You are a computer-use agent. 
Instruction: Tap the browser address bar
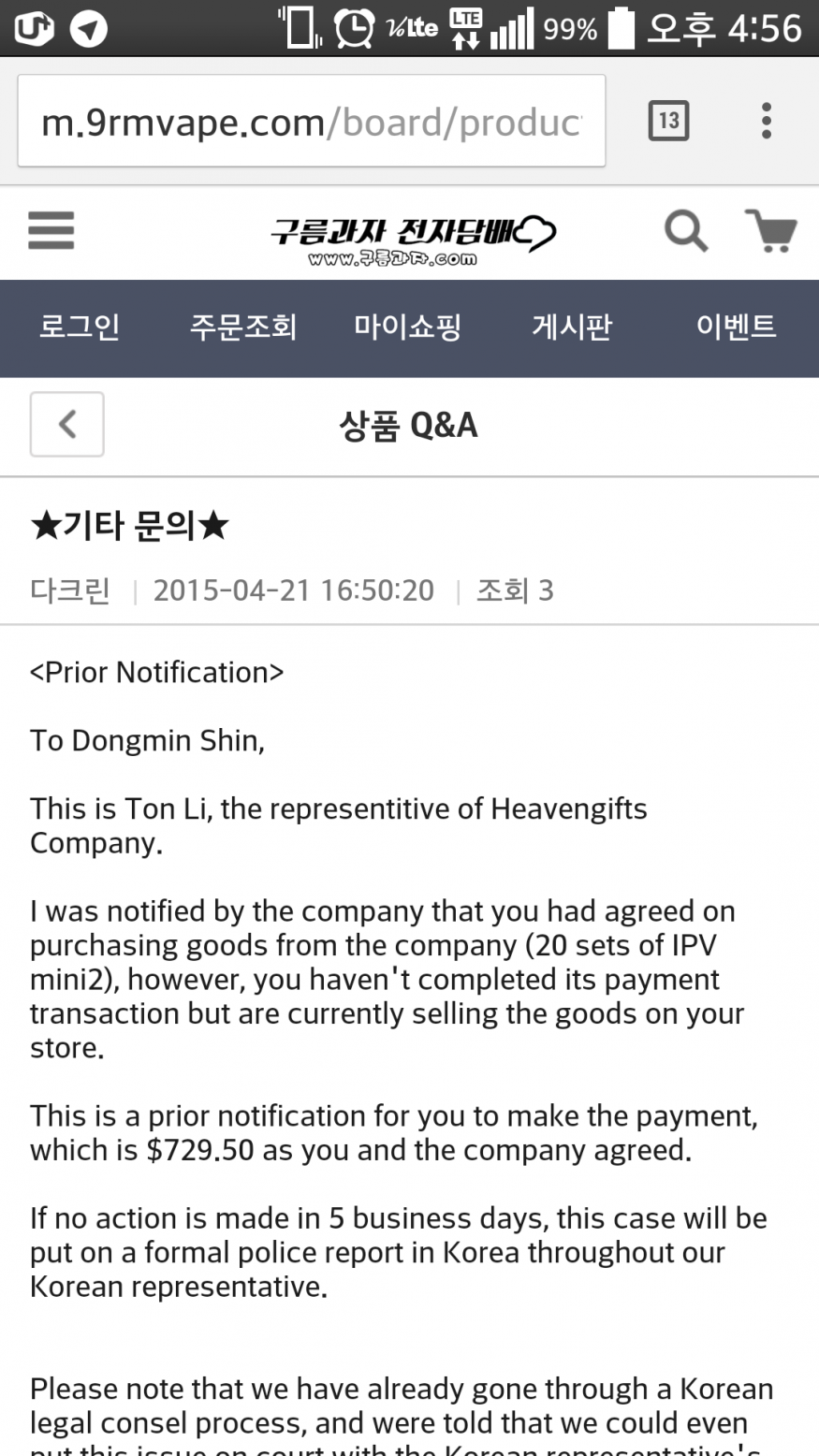pyautogui.click(x=312, y=122)
